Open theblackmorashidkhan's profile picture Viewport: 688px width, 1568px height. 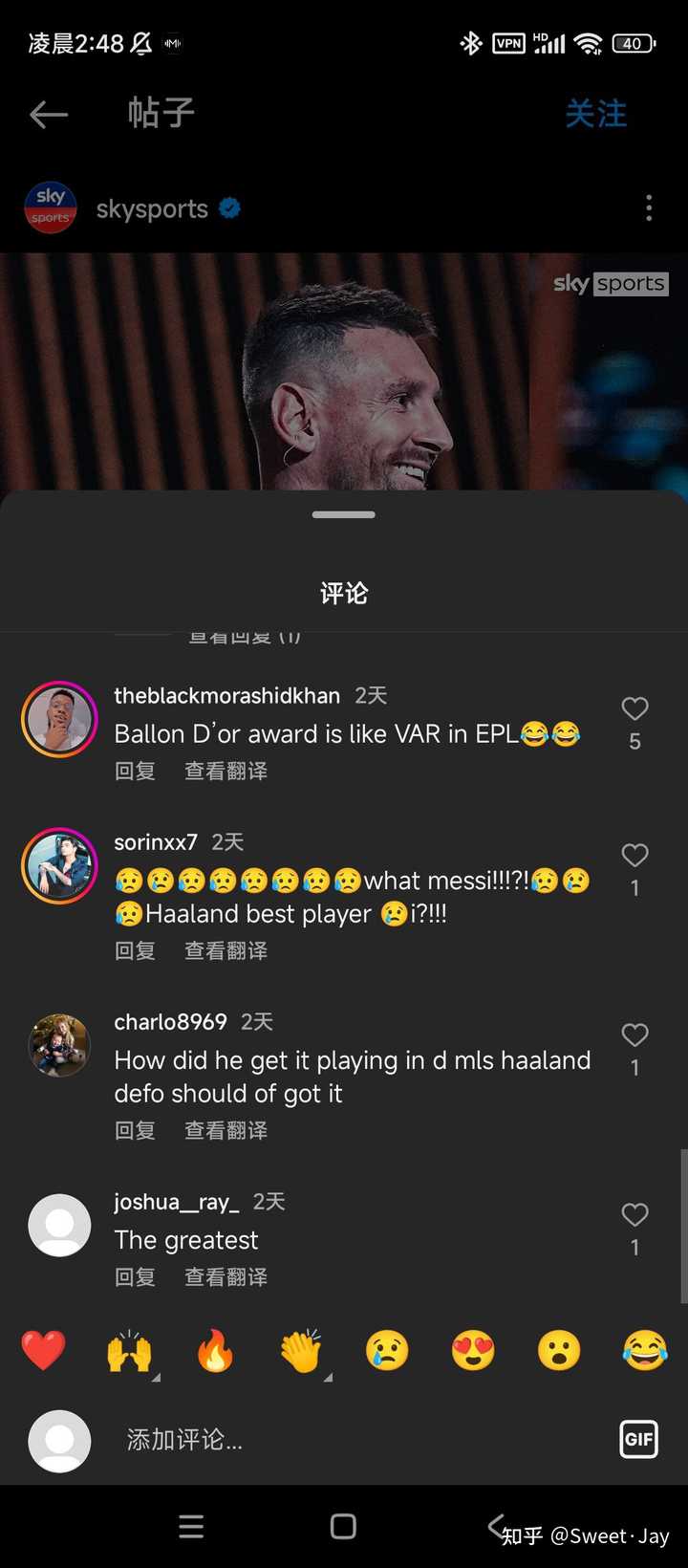[x=59, y=719]
